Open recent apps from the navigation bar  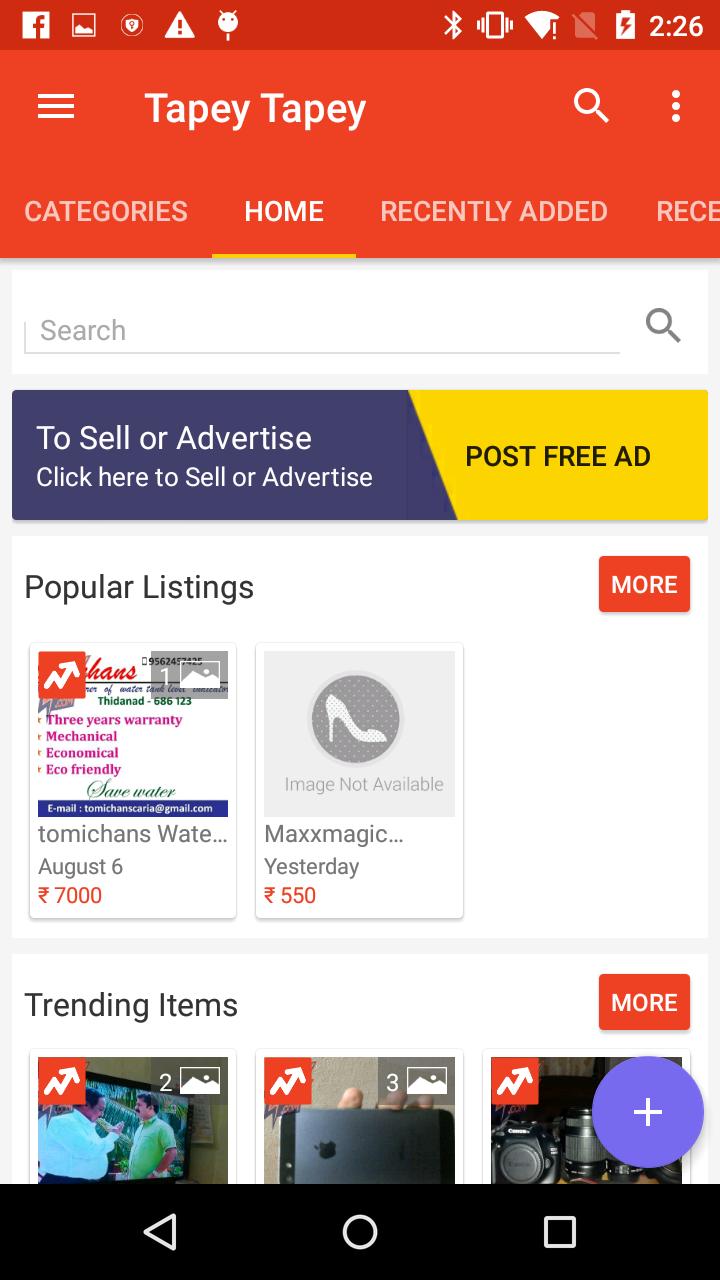[559, 1232]
